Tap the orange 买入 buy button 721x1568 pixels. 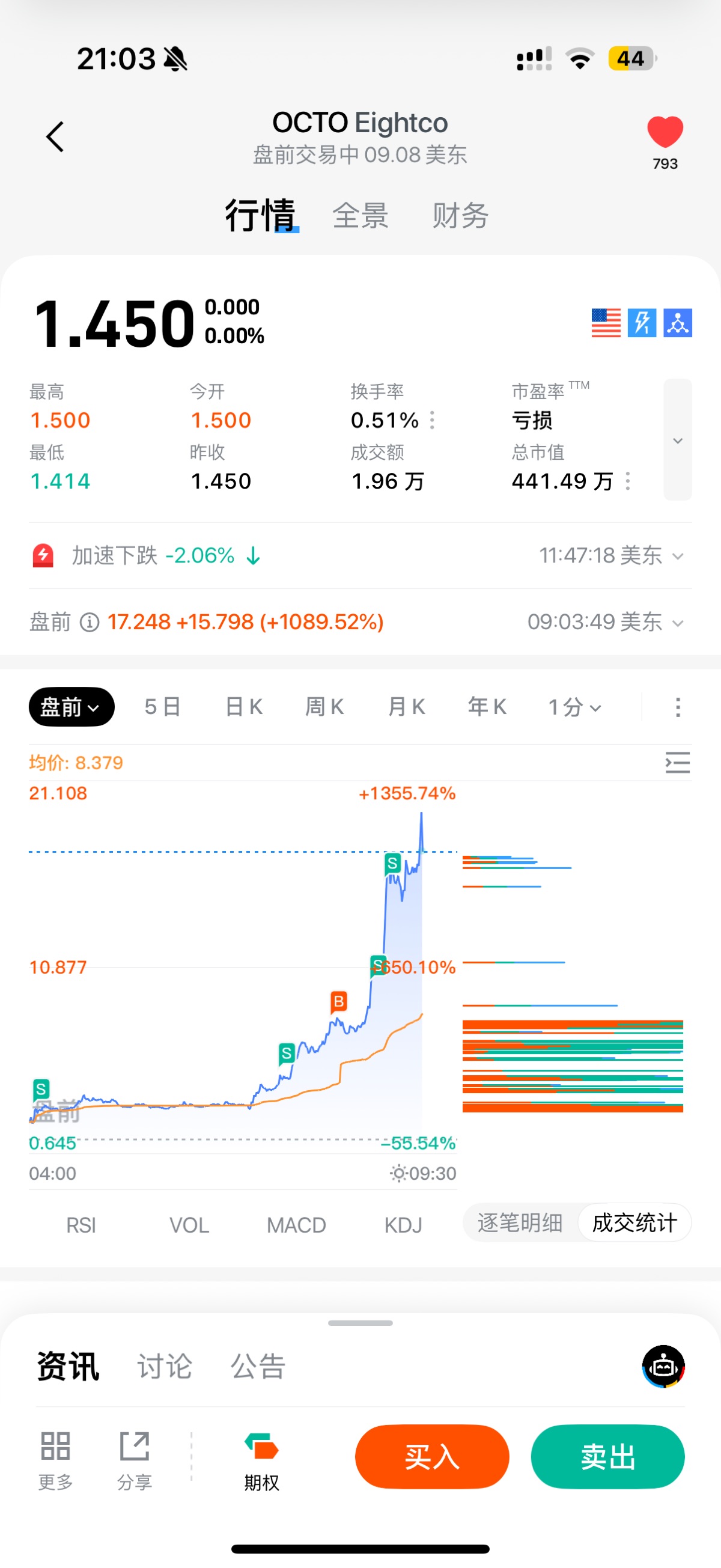[432, 1457]
